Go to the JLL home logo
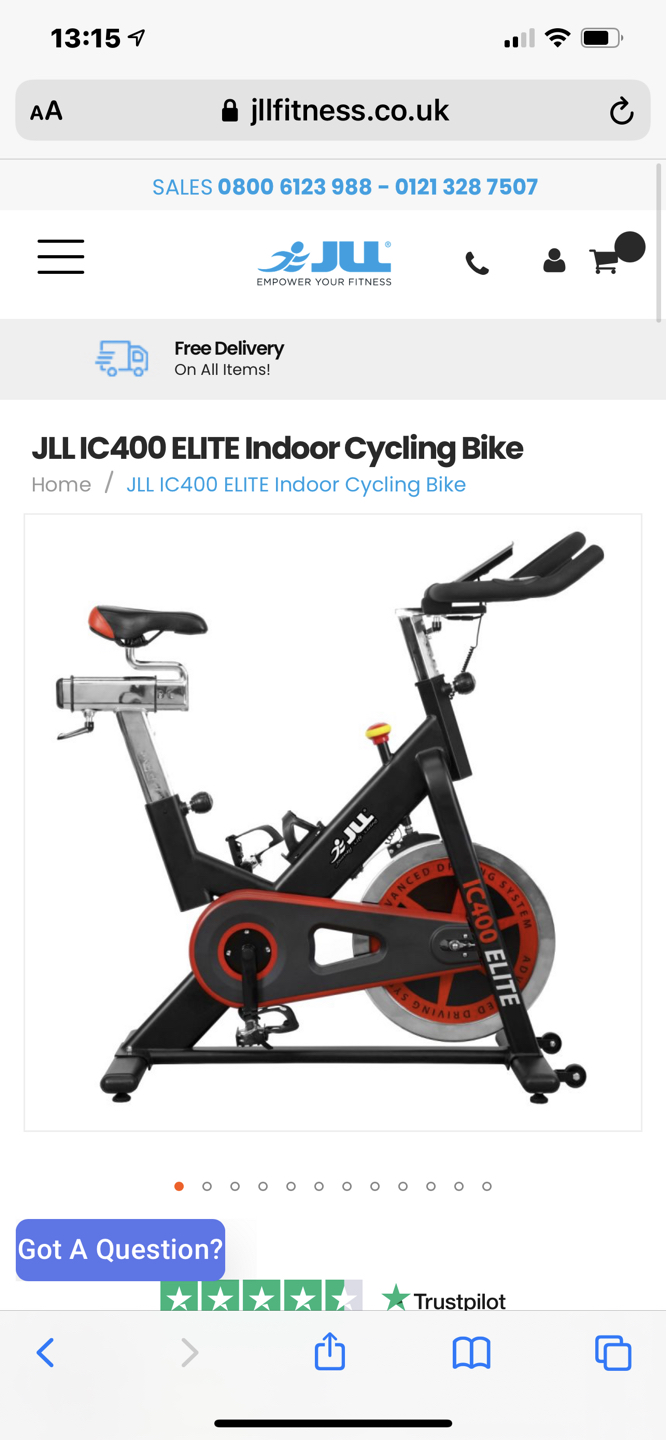The width and height of the screenshot is (666, 1440). click(x=324, y=262)
